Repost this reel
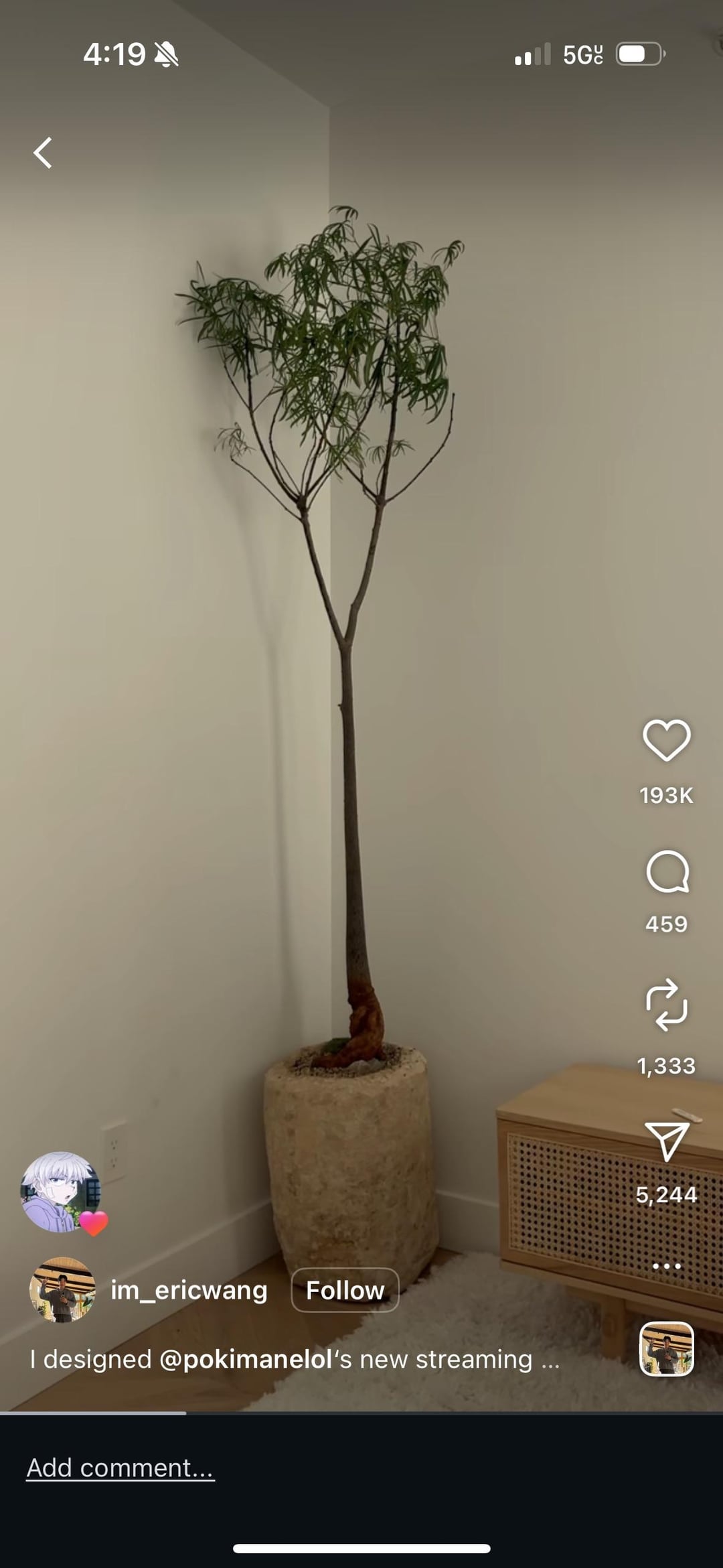Image resolution: width=723 pixels, height=1568 pixels. (x=666, y=1004)
